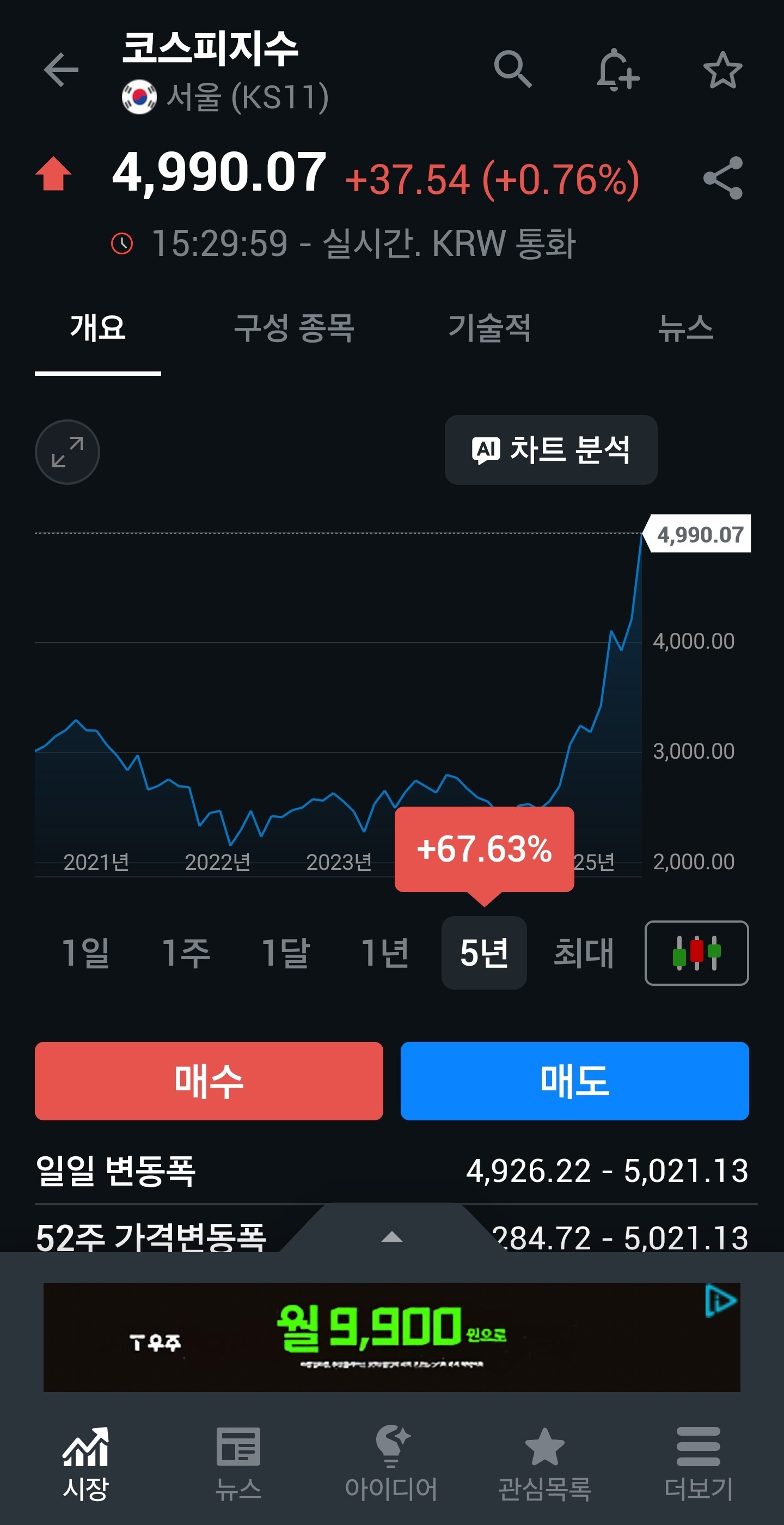This screenshot has height=1525, width=784.
Task: Open the search magnifier icon
Action: 512,69
